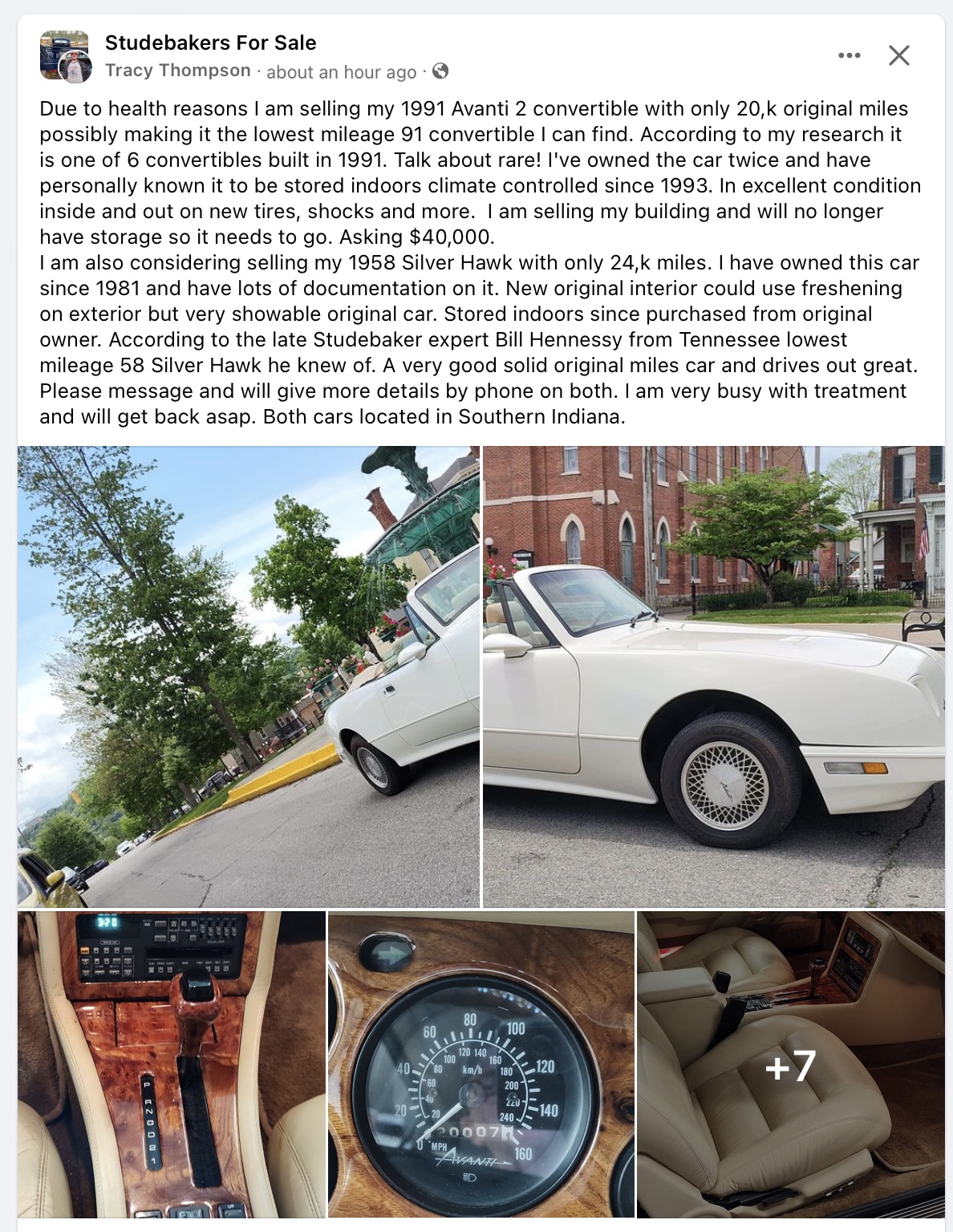
Task: Dismiss this post with the X
Action: (899, 55)
